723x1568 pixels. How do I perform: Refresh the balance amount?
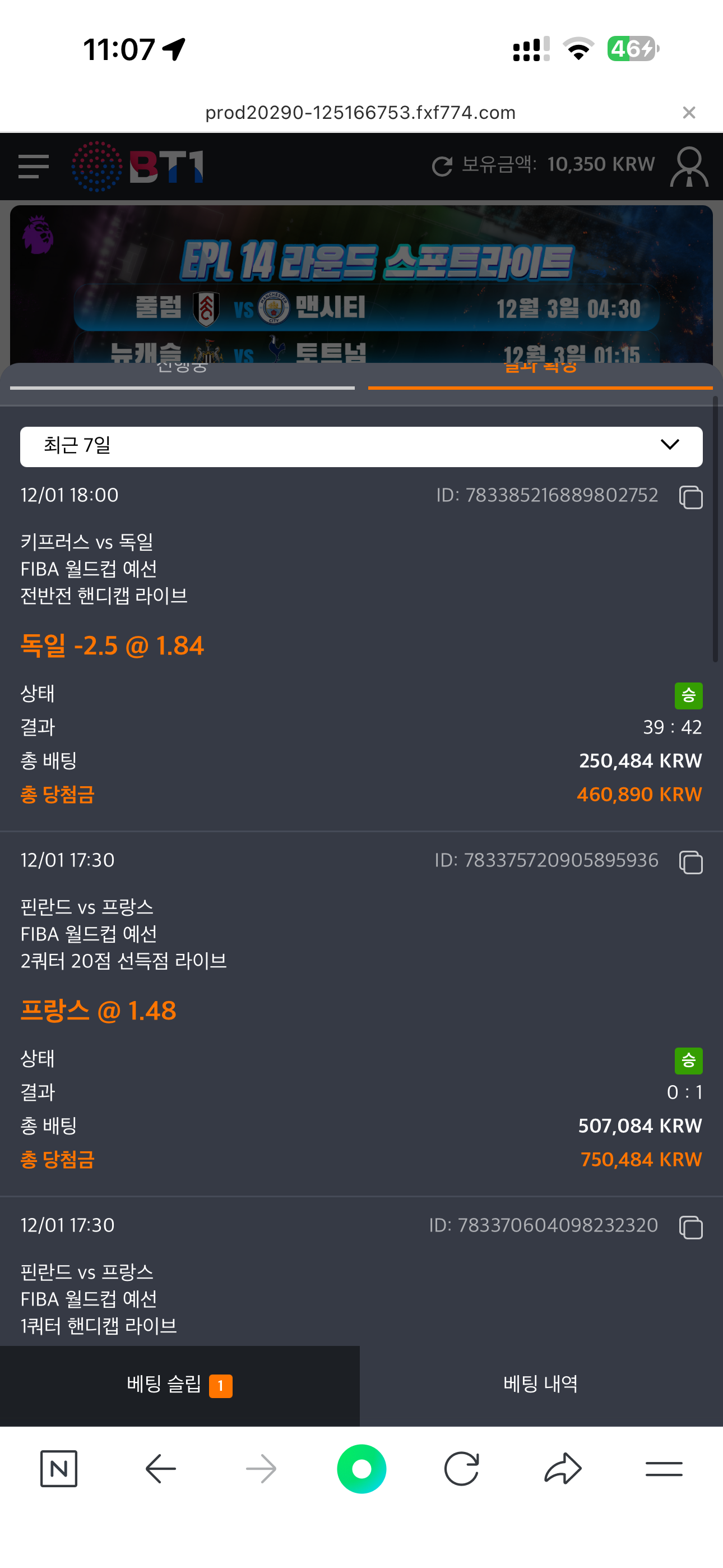[x=442, y=165]
